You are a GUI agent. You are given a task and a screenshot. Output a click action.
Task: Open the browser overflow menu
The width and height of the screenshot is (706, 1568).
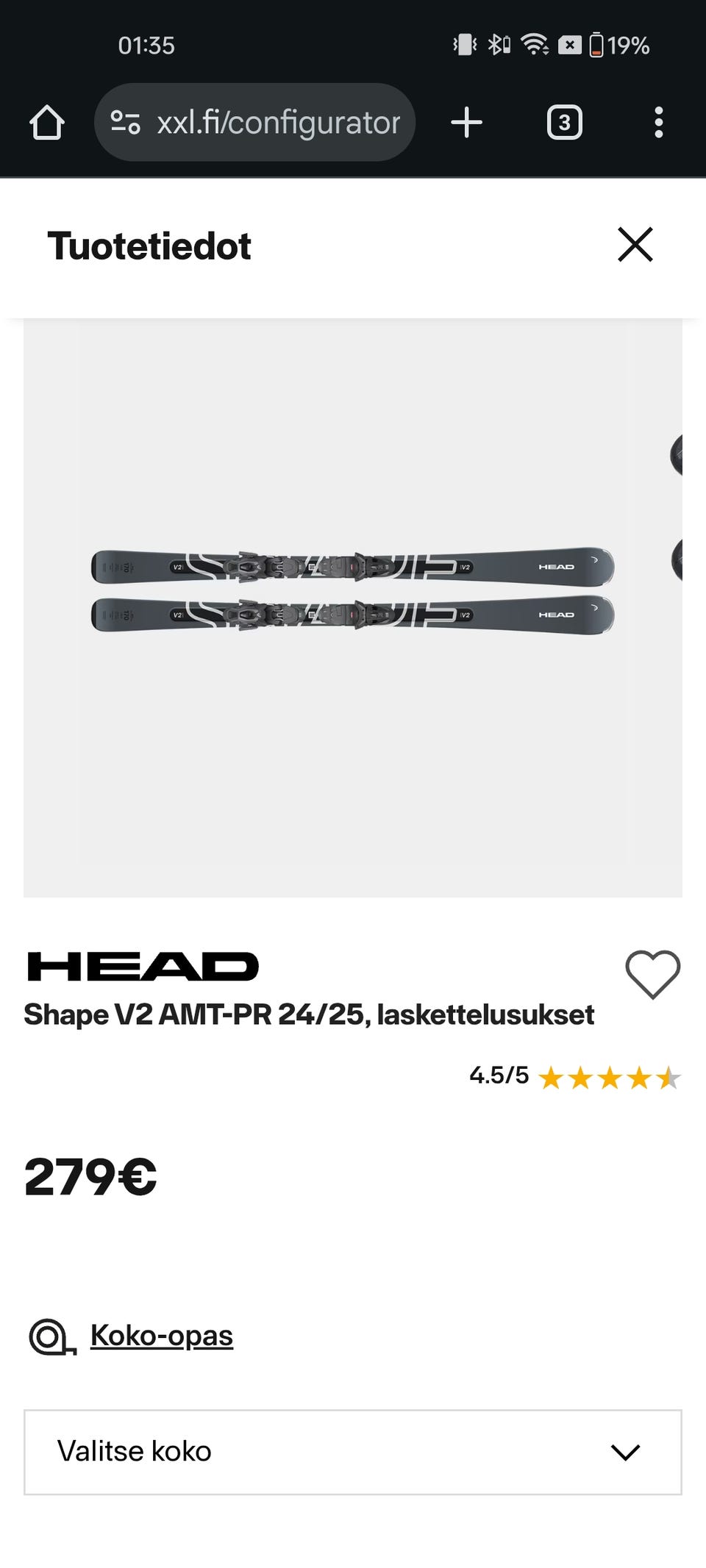pos(658,123)
